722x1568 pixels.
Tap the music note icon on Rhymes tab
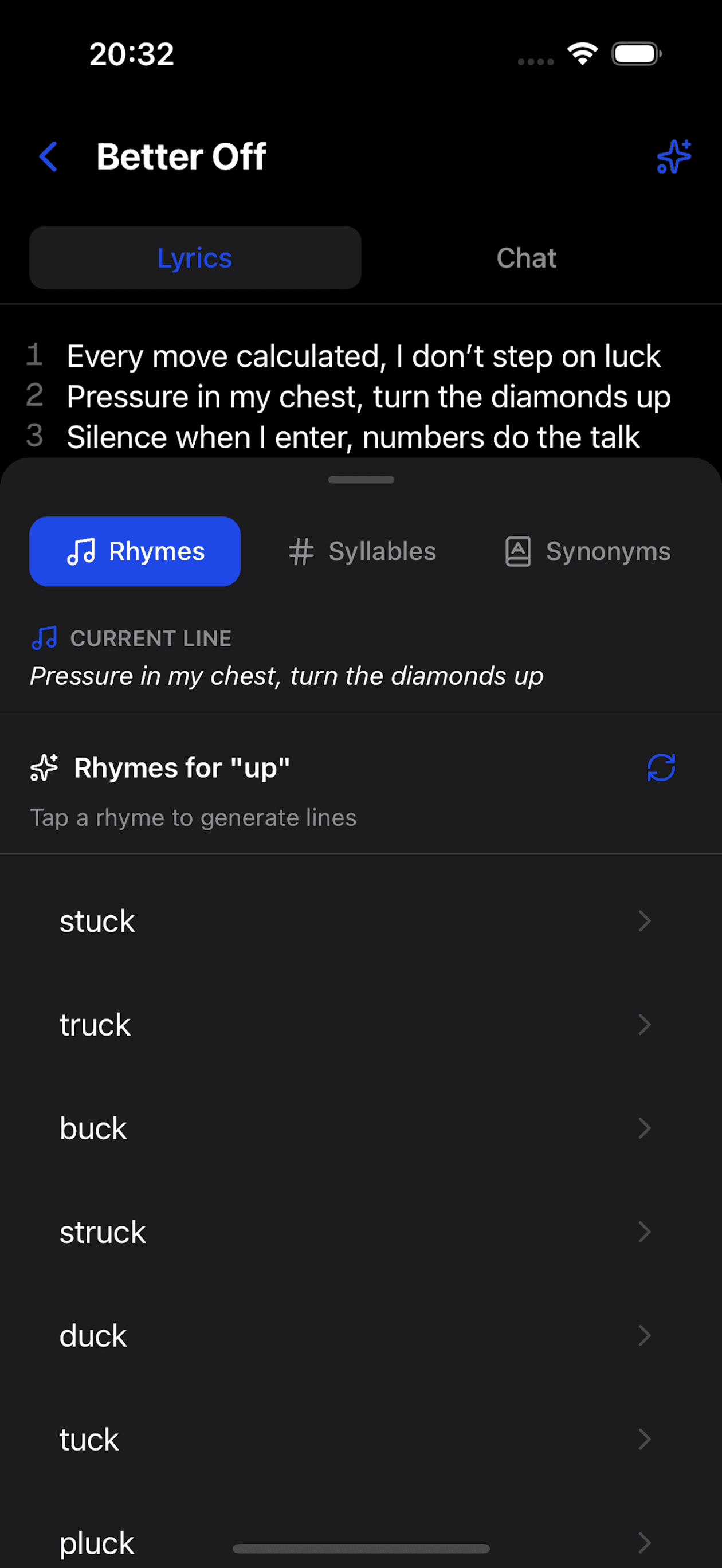click(x=81, y=551)
